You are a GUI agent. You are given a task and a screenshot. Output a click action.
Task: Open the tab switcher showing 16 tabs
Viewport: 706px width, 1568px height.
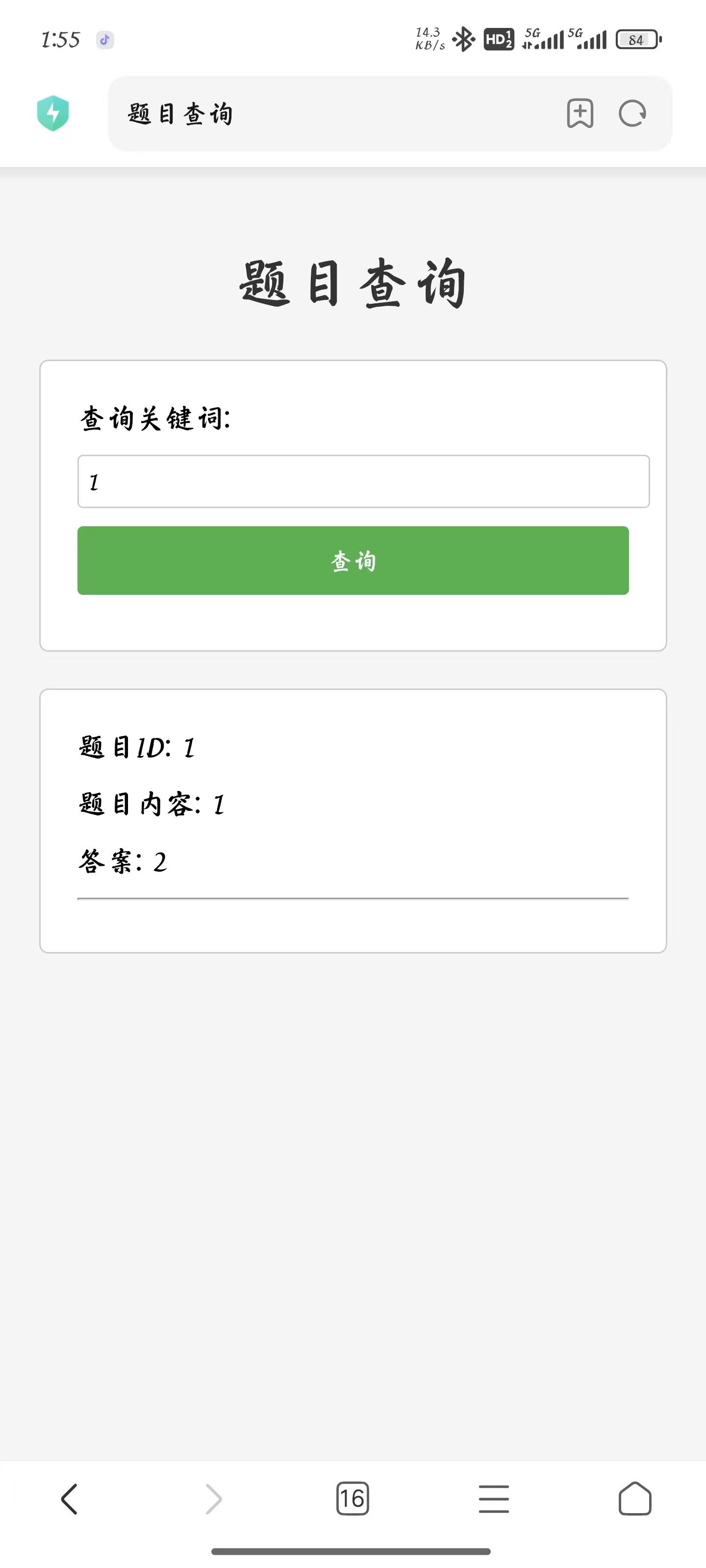coord(353,1499)
